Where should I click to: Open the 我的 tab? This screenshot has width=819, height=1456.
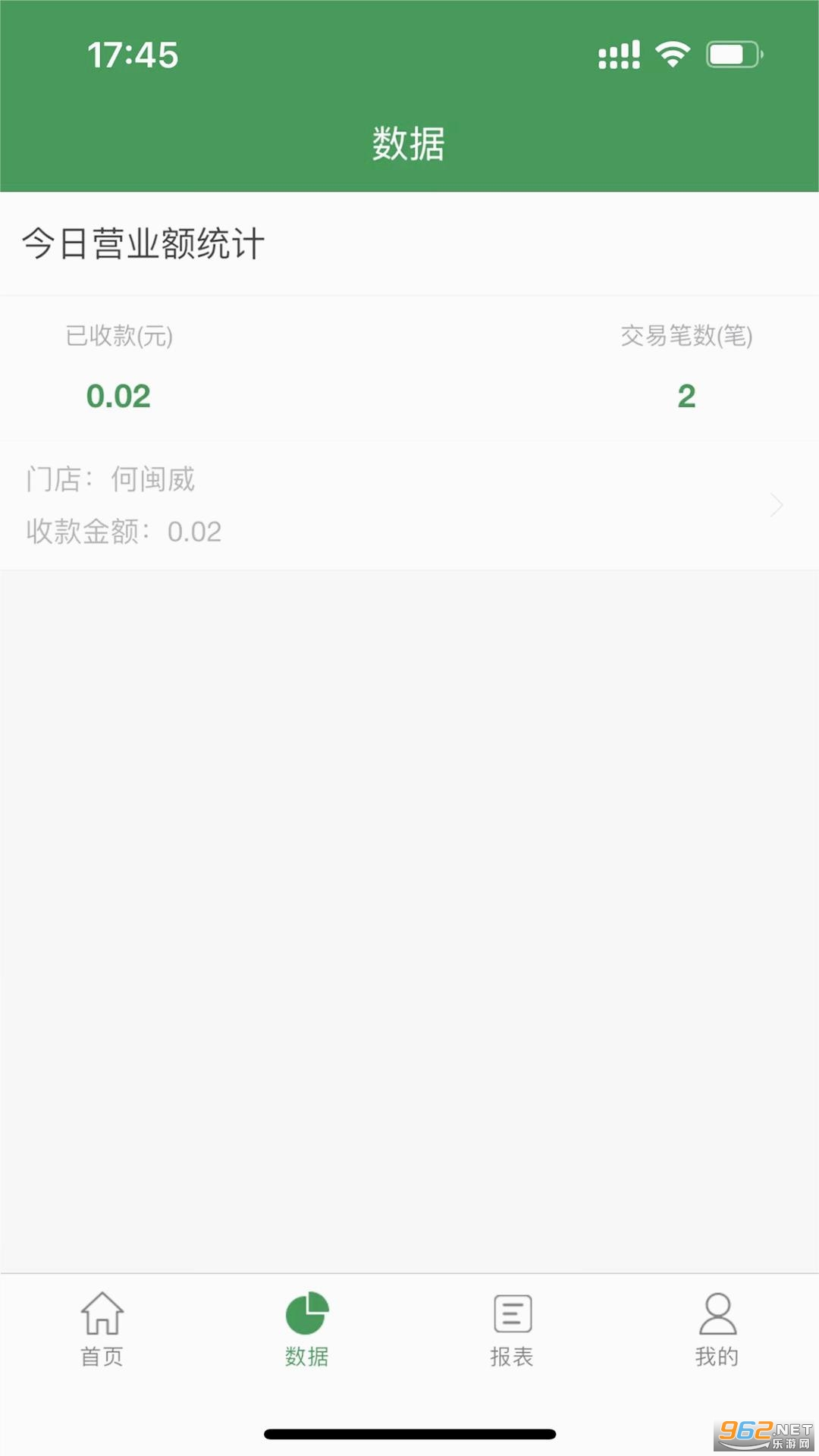(x=717, y=1329)
